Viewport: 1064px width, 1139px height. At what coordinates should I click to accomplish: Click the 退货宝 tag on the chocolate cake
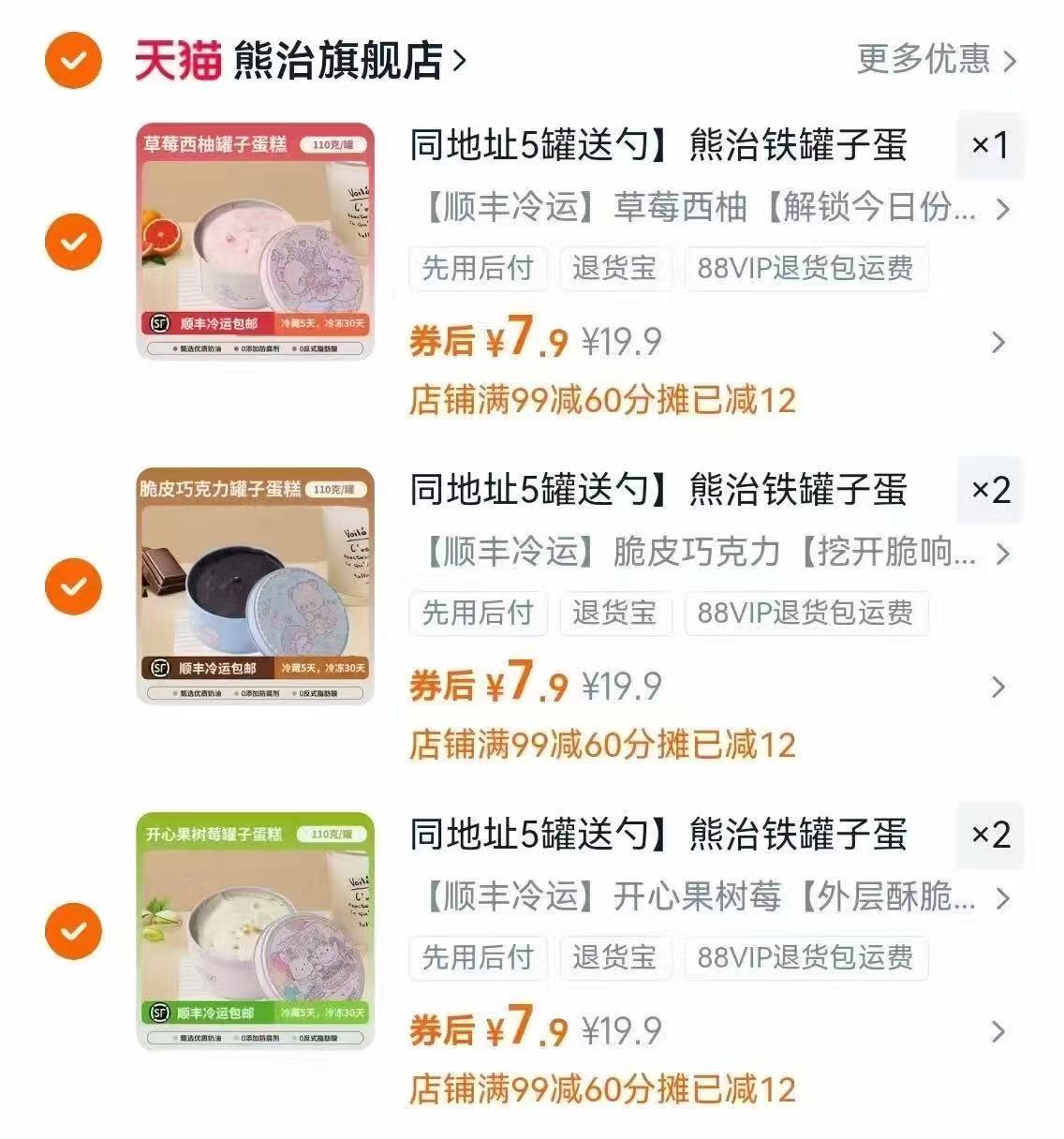[613, 614]
